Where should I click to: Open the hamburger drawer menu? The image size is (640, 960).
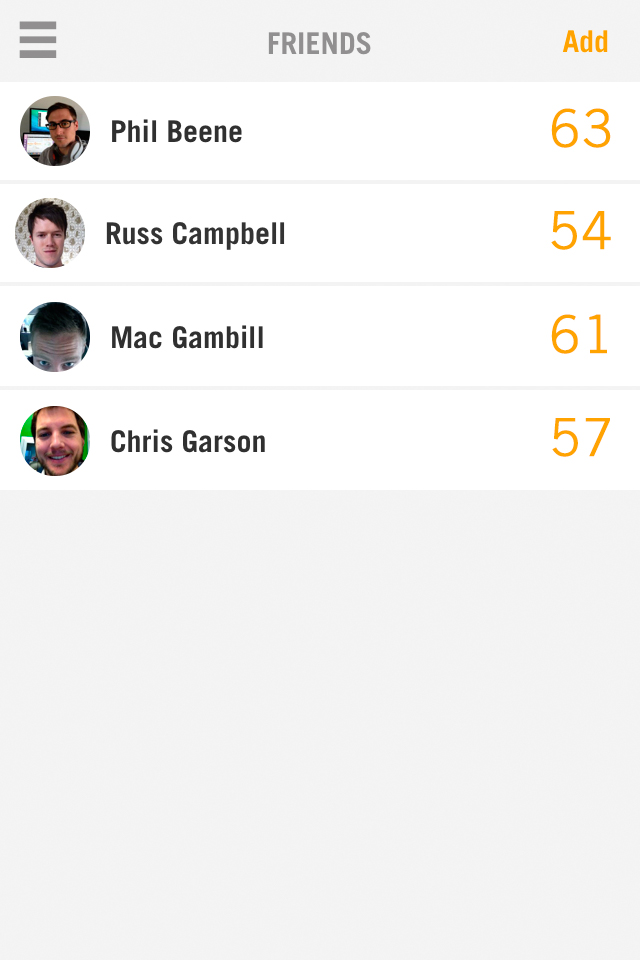coord(38,41)
